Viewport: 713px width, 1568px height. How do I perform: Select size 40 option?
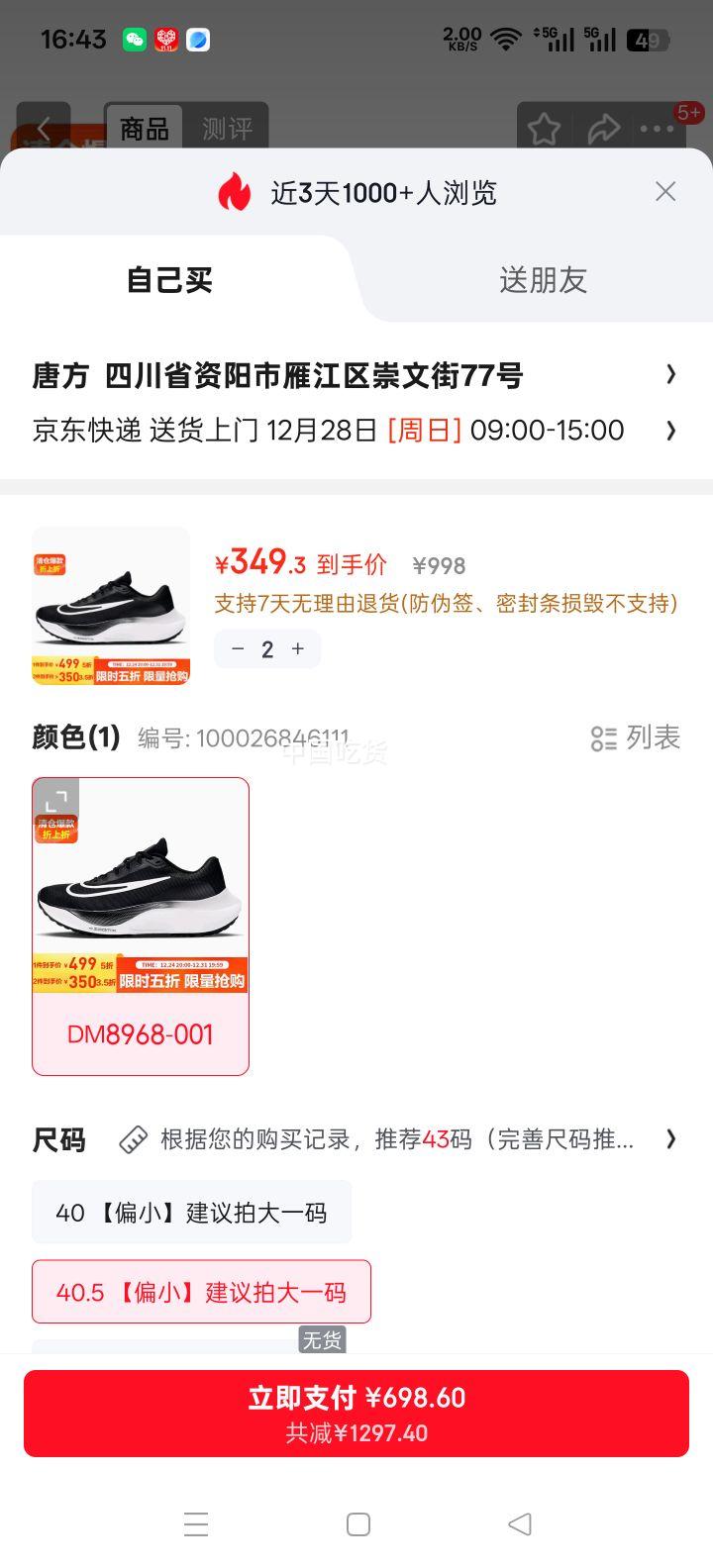[x=192, y=1212]
